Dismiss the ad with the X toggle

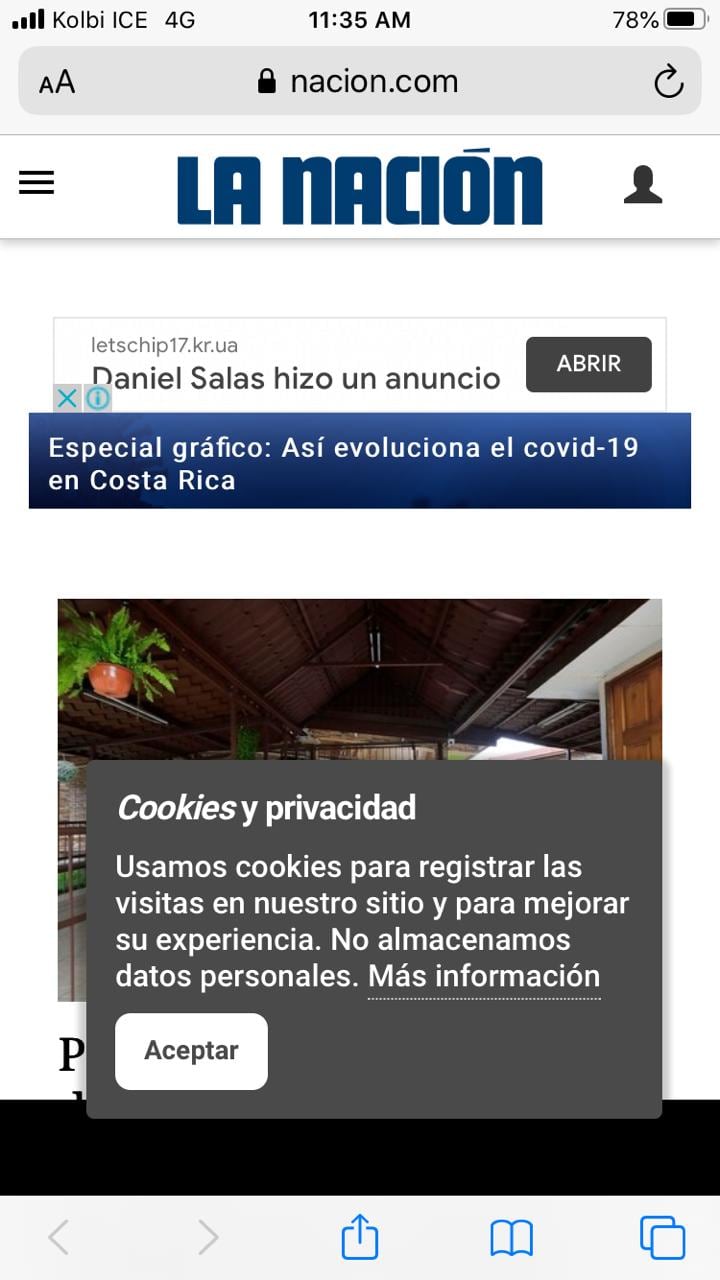coord(66,398)
